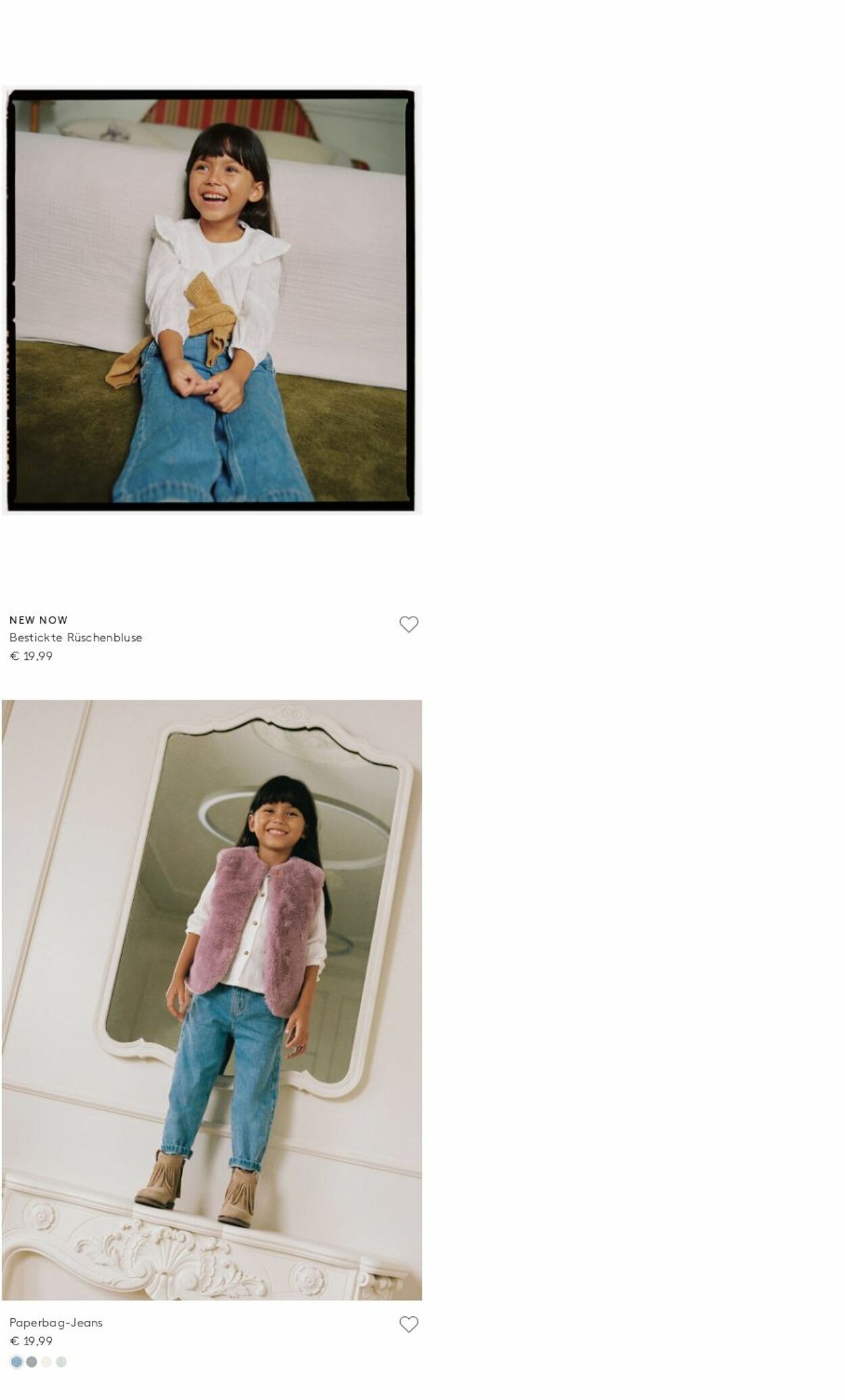This screenshot has width=845, height=1400.
Task: Select the light green color for Paperbag-Jeans
Action: click(x=61, y=1362)
